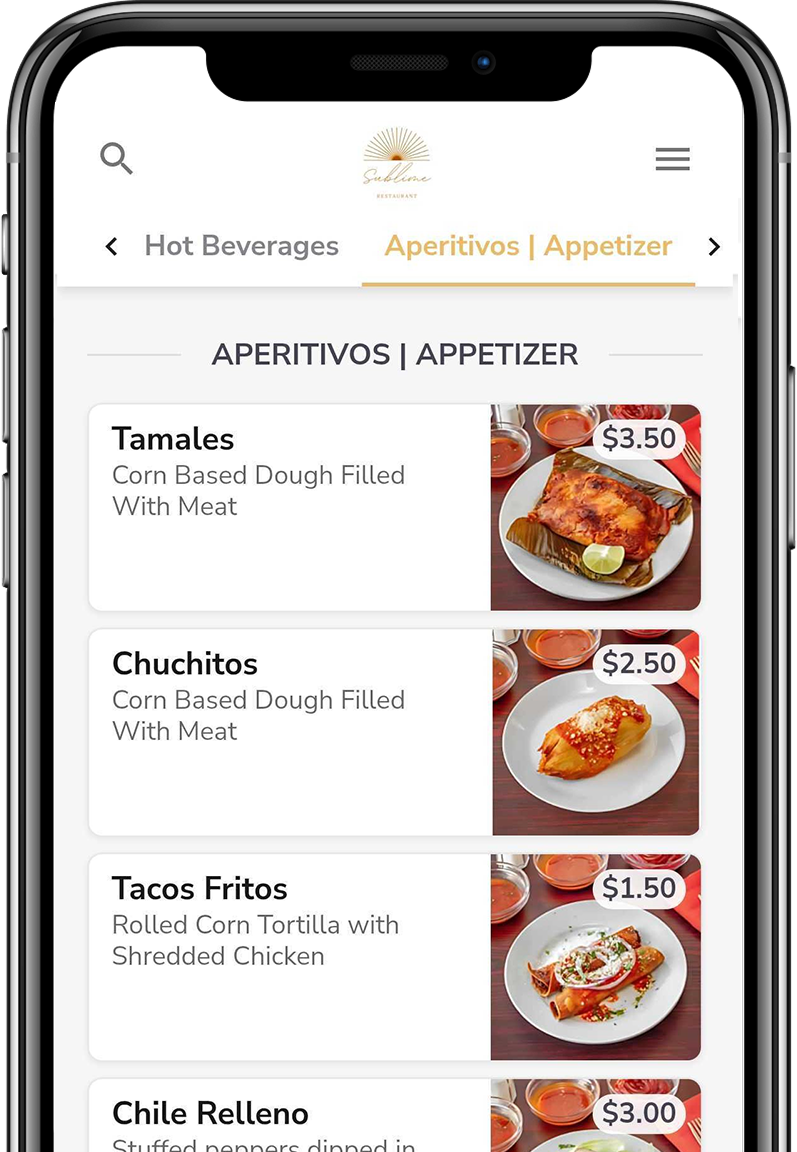Viewport: 797px width, 1152px height.
Task: Tap the right arrow beside the category tabs
Action: pos(713,247)
